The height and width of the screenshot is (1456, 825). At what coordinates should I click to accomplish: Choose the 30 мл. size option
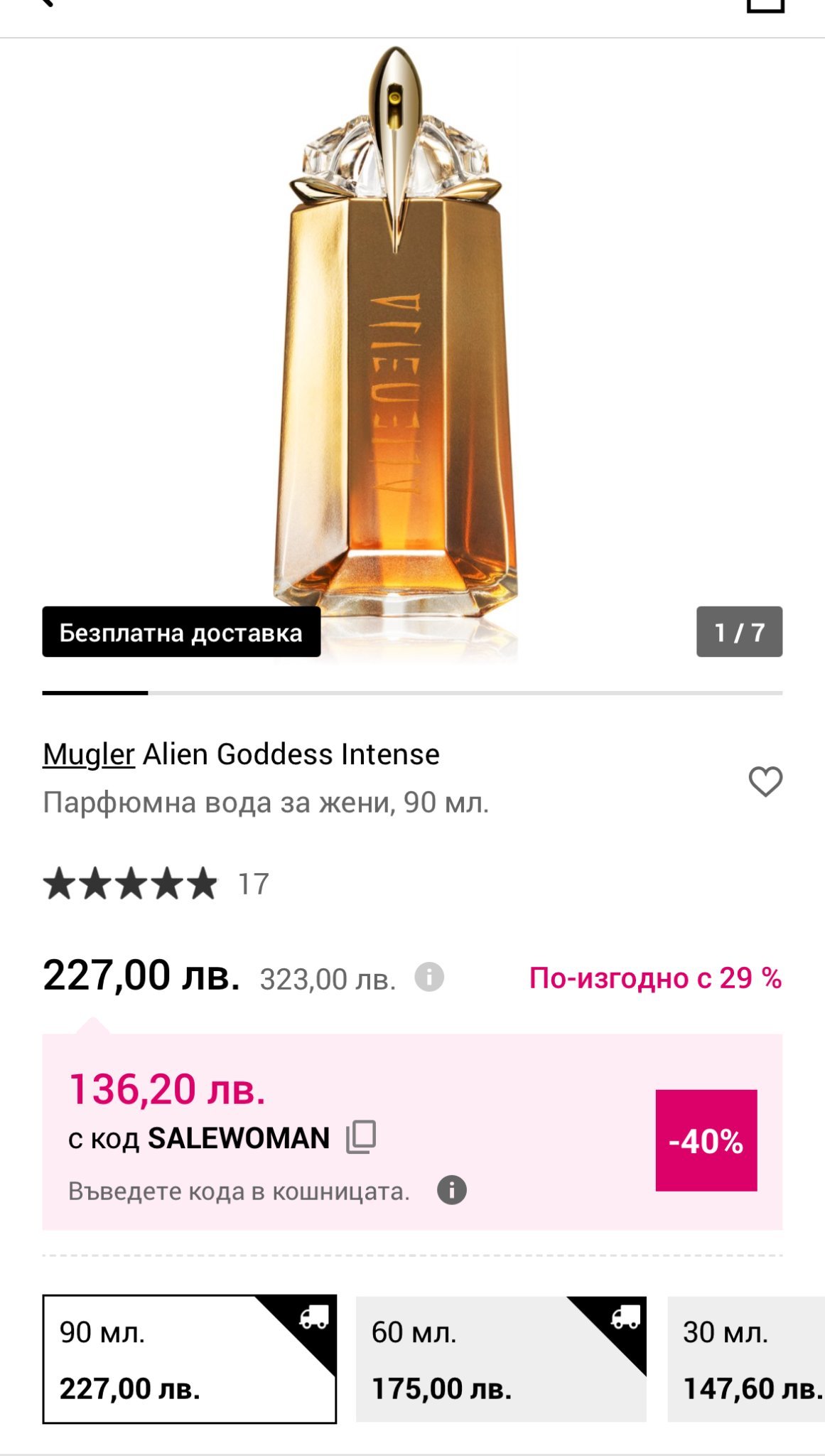[x=746, y=1359]
